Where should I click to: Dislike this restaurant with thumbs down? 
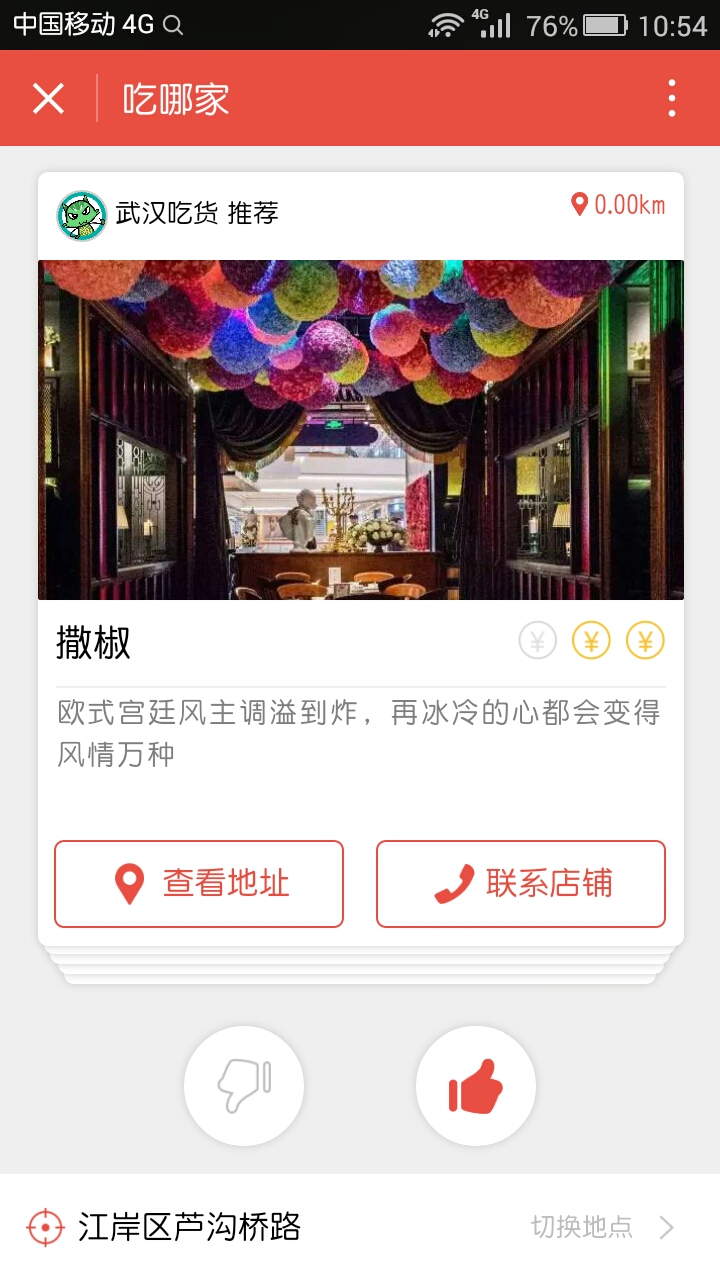tap(244, 1086)
